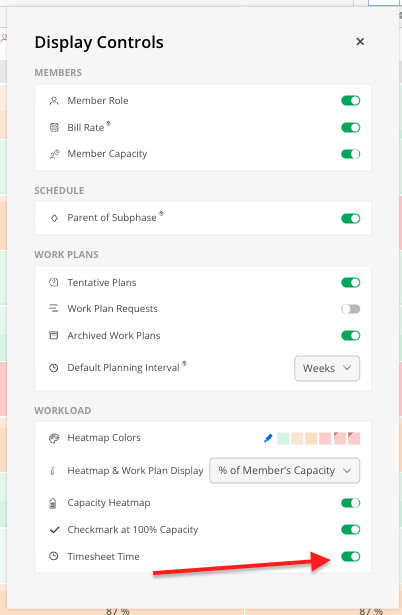The width and height of the screenshot is (402, 615).
Task: Edit Heatmap Colors with the pencil icon
Action: tap(268, 438)
